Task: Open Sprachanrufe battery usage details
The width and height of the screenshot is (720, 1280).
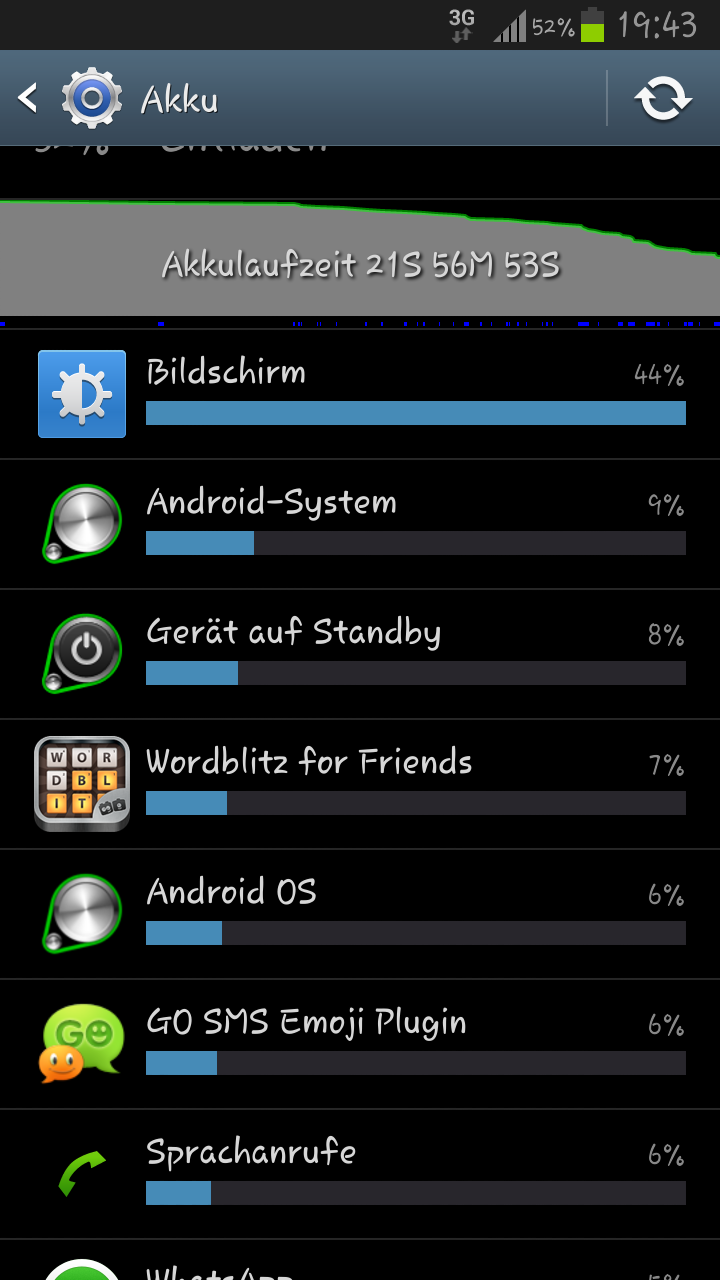Action: coord(360,1175)
